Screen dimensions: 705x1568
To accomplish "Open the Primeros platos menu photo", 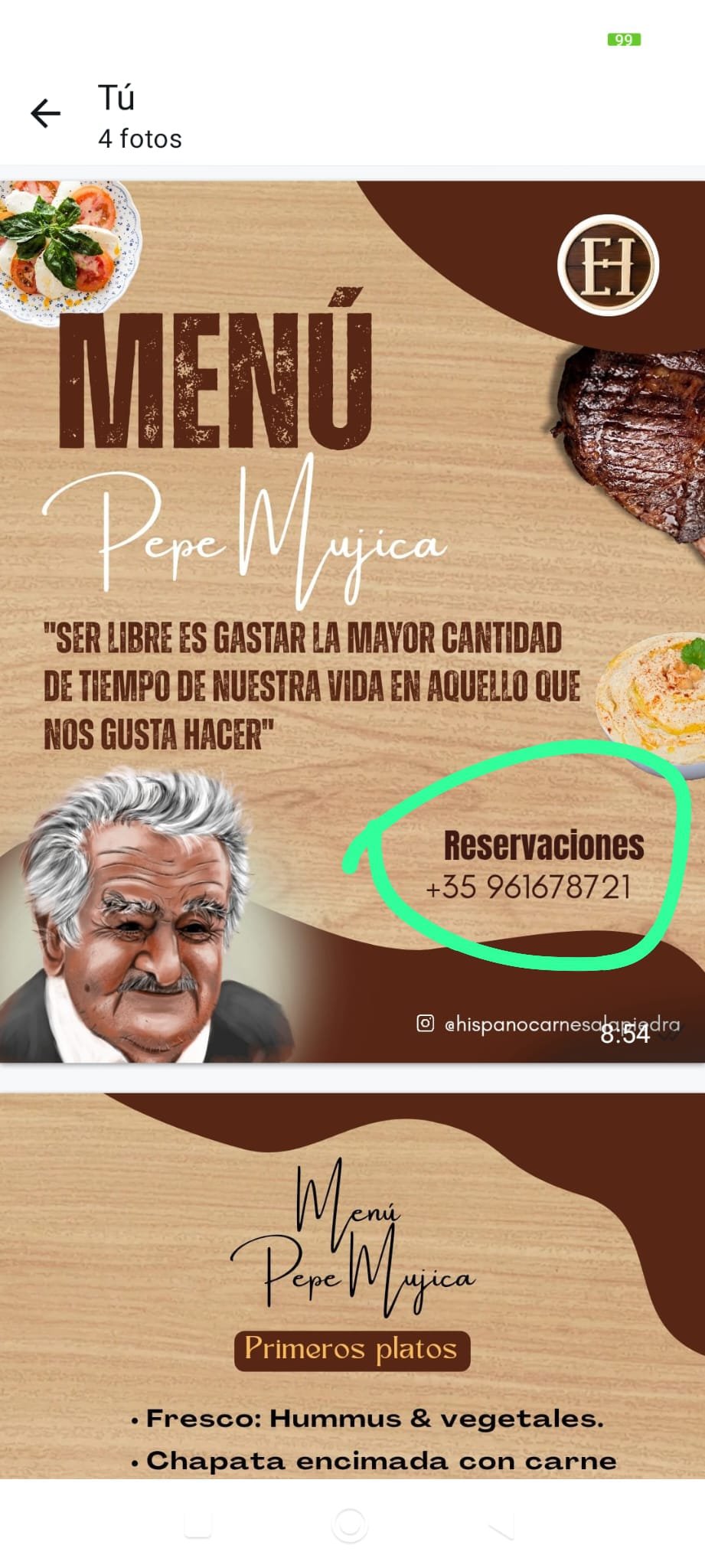I will pyautogui.click(x=352, y=1286).
